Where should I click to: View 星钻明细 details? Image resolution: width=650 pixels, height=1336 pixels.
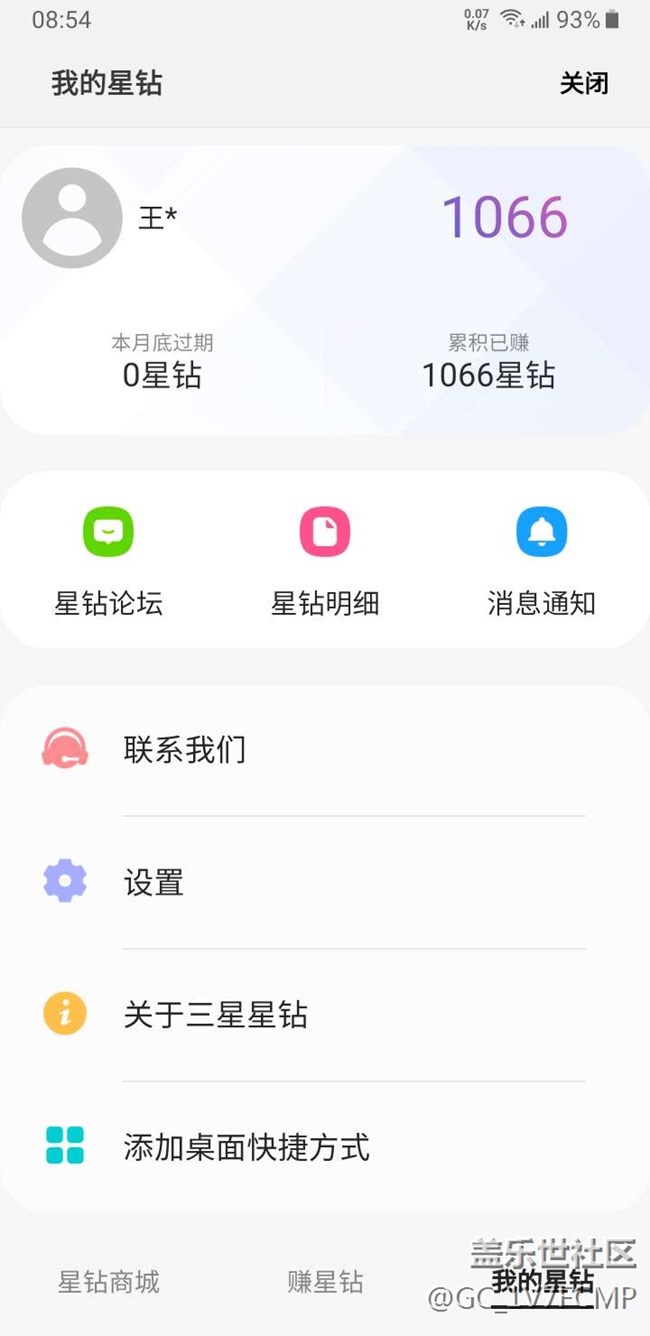325,562
